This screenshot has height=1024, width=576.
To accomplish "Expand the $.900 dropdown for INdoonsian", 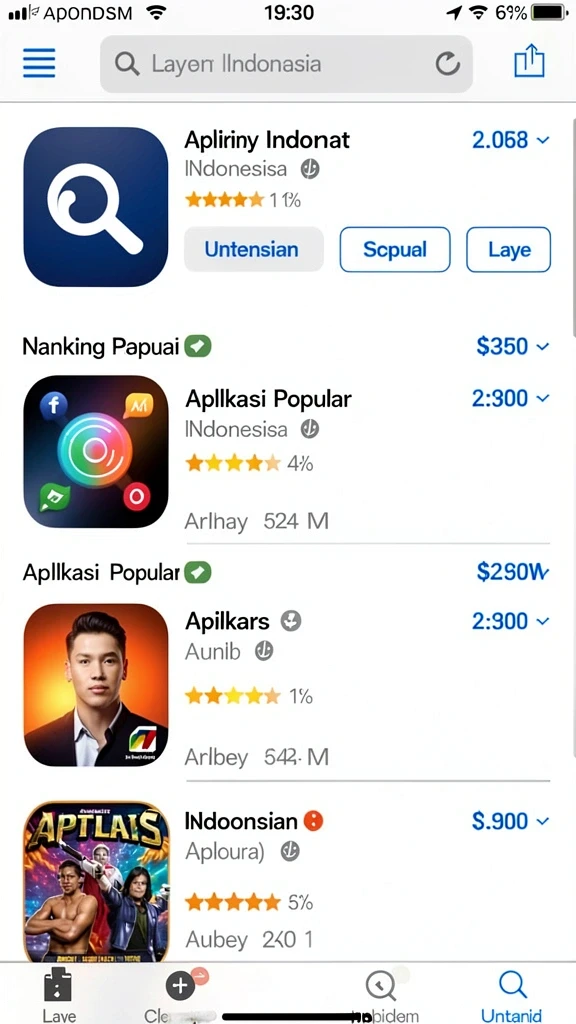I will [x=511, y=821].
